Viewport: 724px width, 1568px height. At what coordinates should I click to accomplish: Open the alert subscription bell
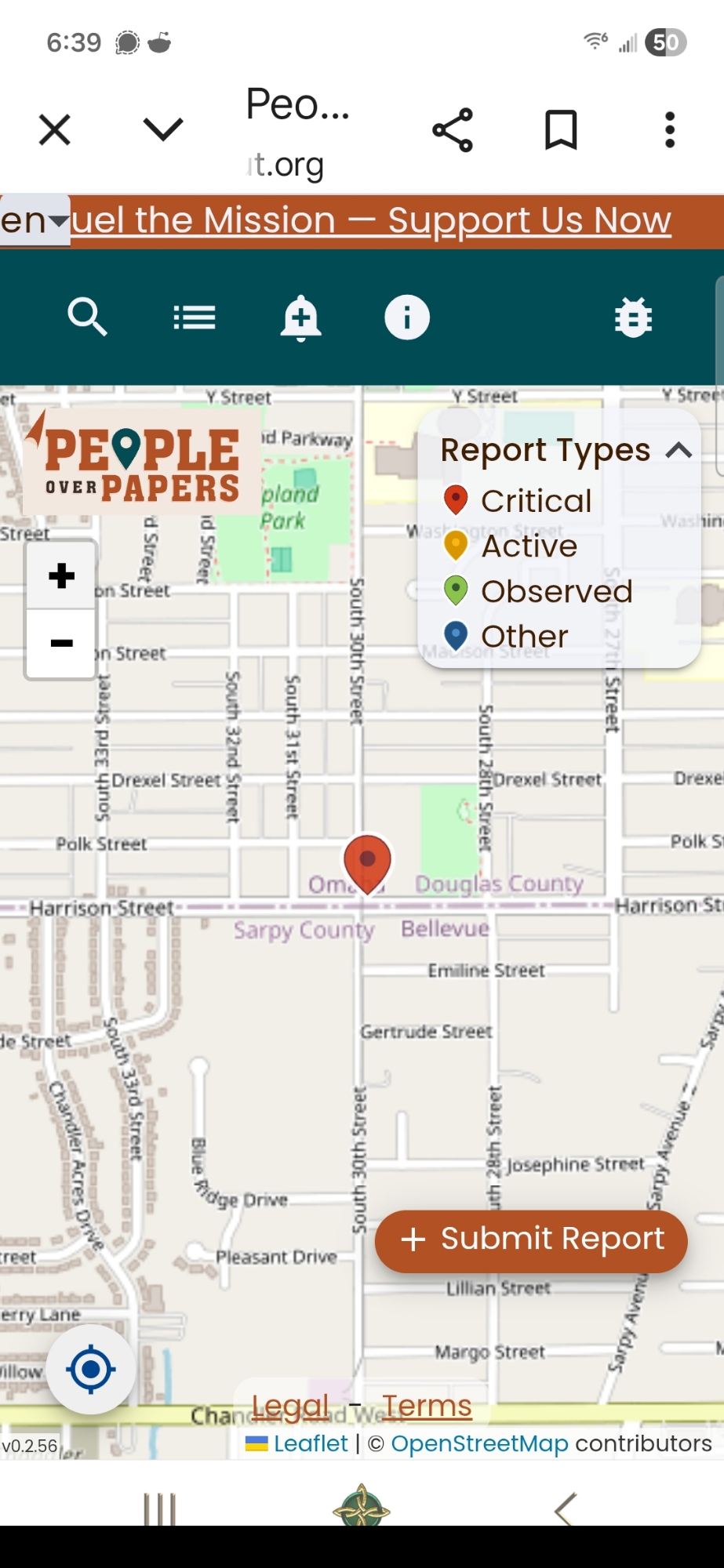point(300,318)
